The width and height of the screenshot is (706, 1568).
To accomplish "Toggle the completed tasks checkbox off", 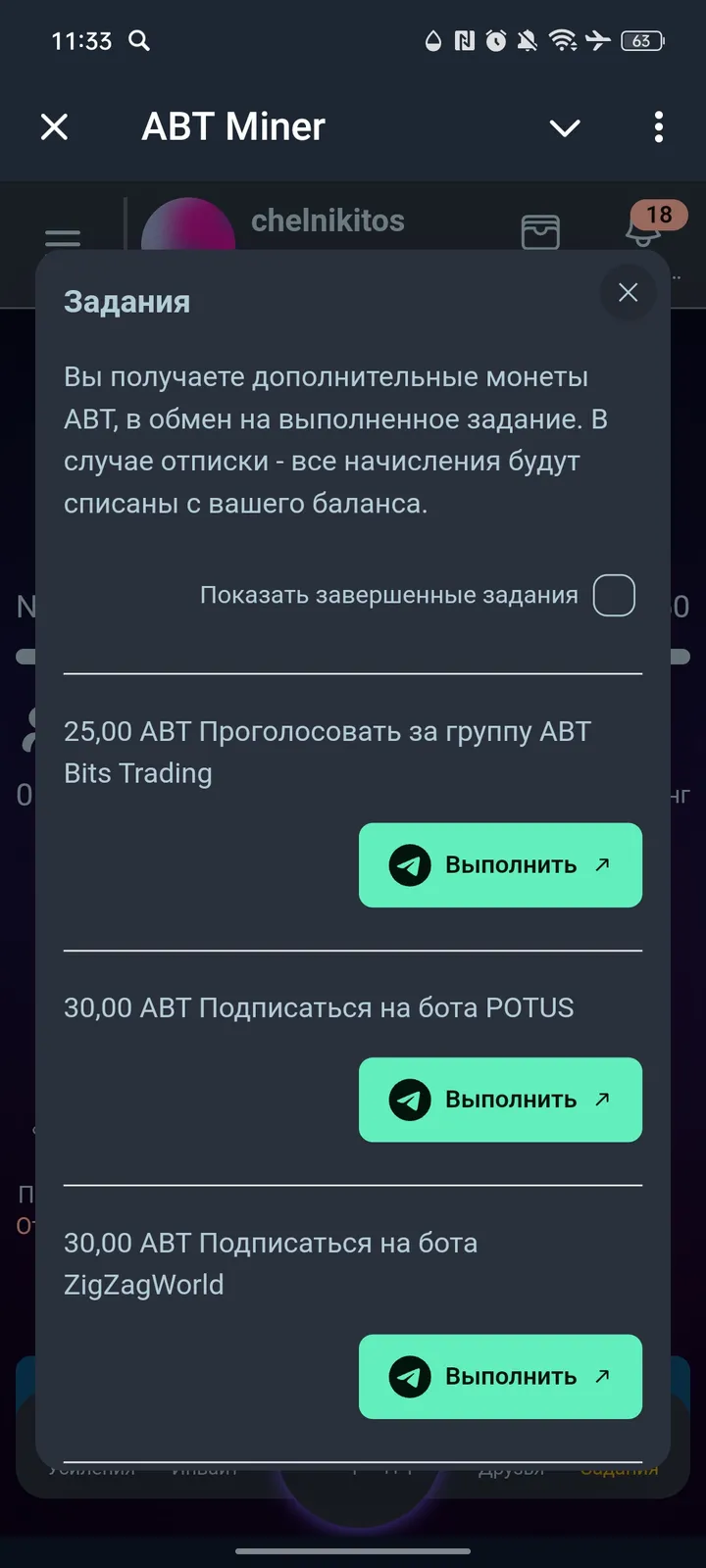I will [x=614, y=595].
